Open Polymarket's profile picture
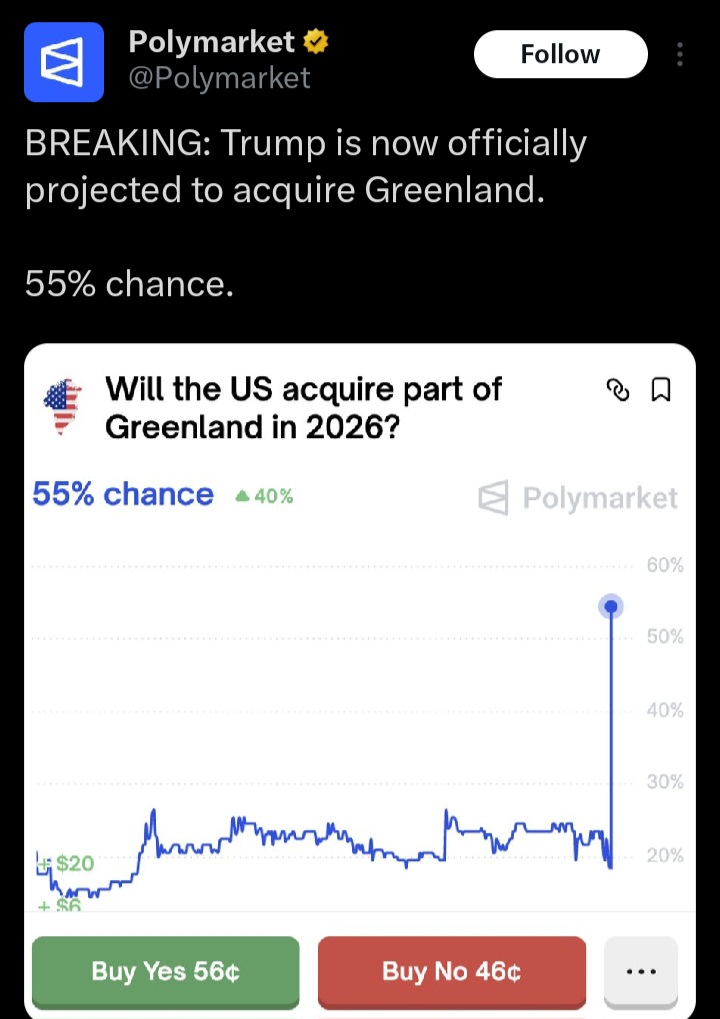The height and width of the screenshot is (1019, 720). [x=64, y=61]
